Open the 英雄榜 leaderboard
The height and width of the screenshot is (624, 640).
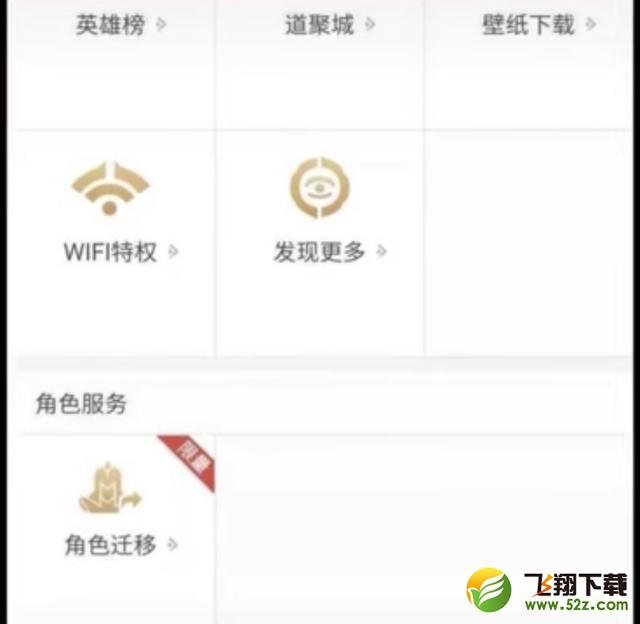(x=119, y=25)
